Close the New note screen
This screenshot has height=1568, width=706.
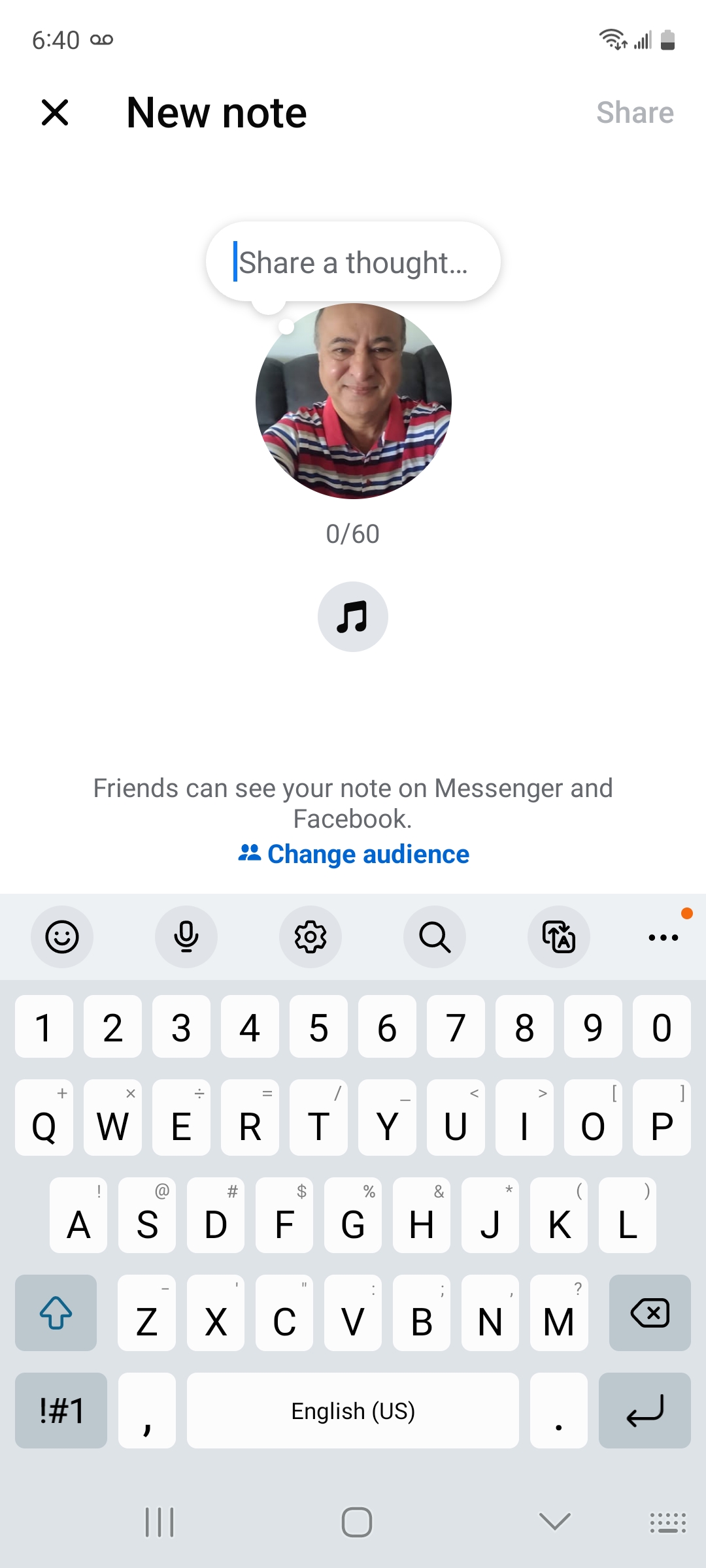coord(55,112)
